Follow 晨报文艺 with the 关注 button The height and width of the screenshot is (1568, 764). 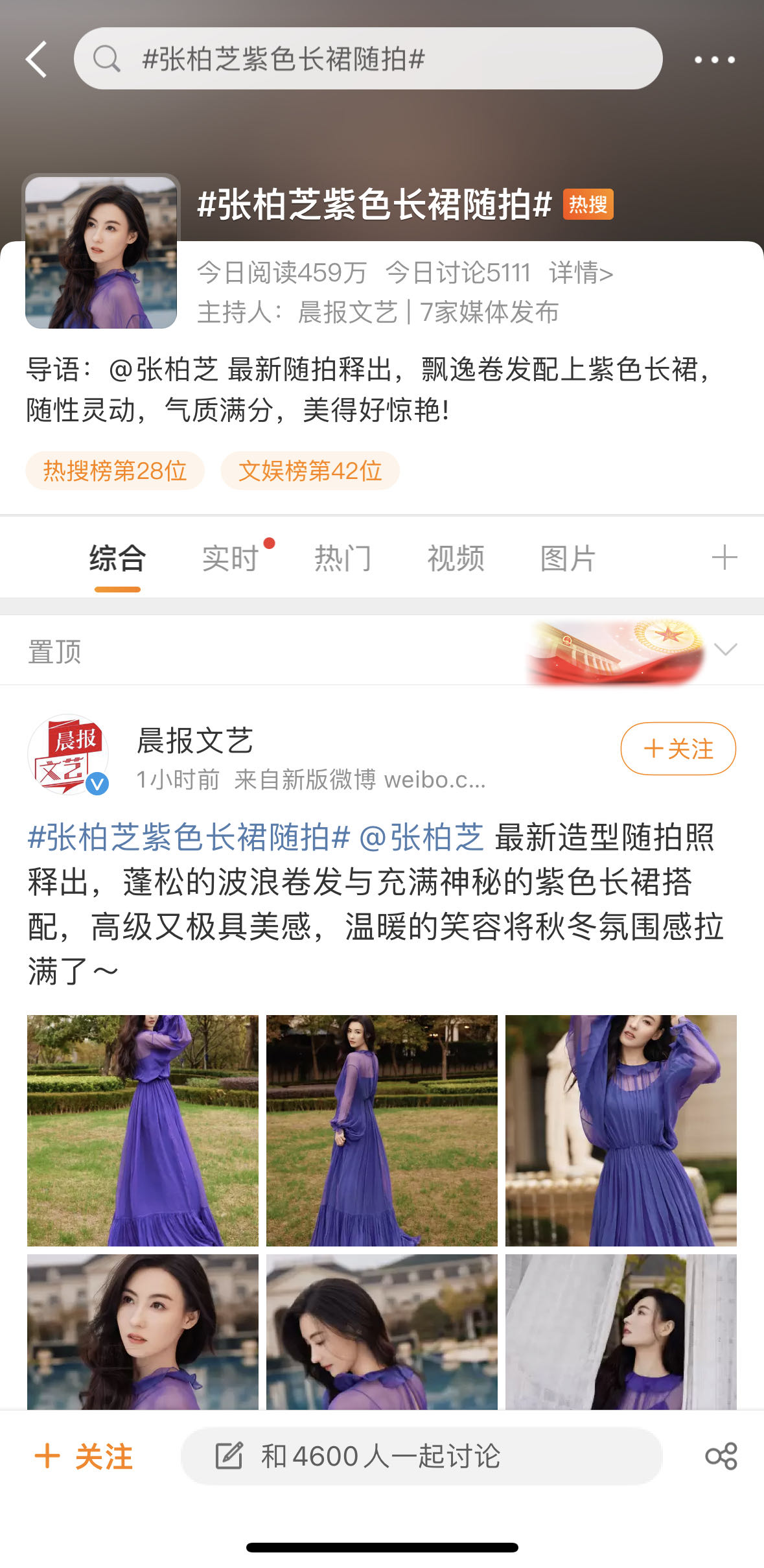tap(678, 749)
